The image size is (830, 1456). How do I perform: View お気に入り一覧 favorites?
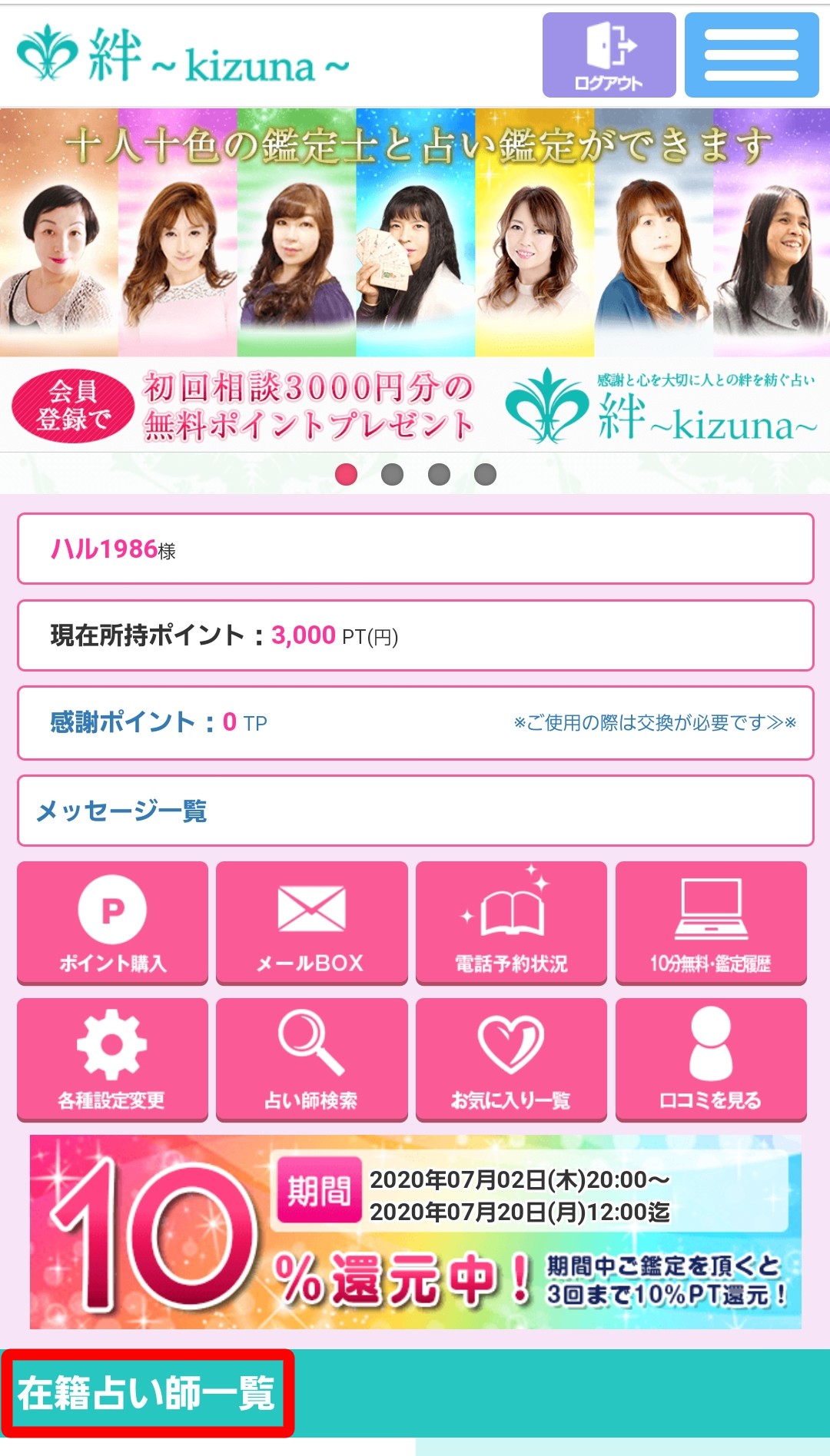click(x=511, y=1059)
